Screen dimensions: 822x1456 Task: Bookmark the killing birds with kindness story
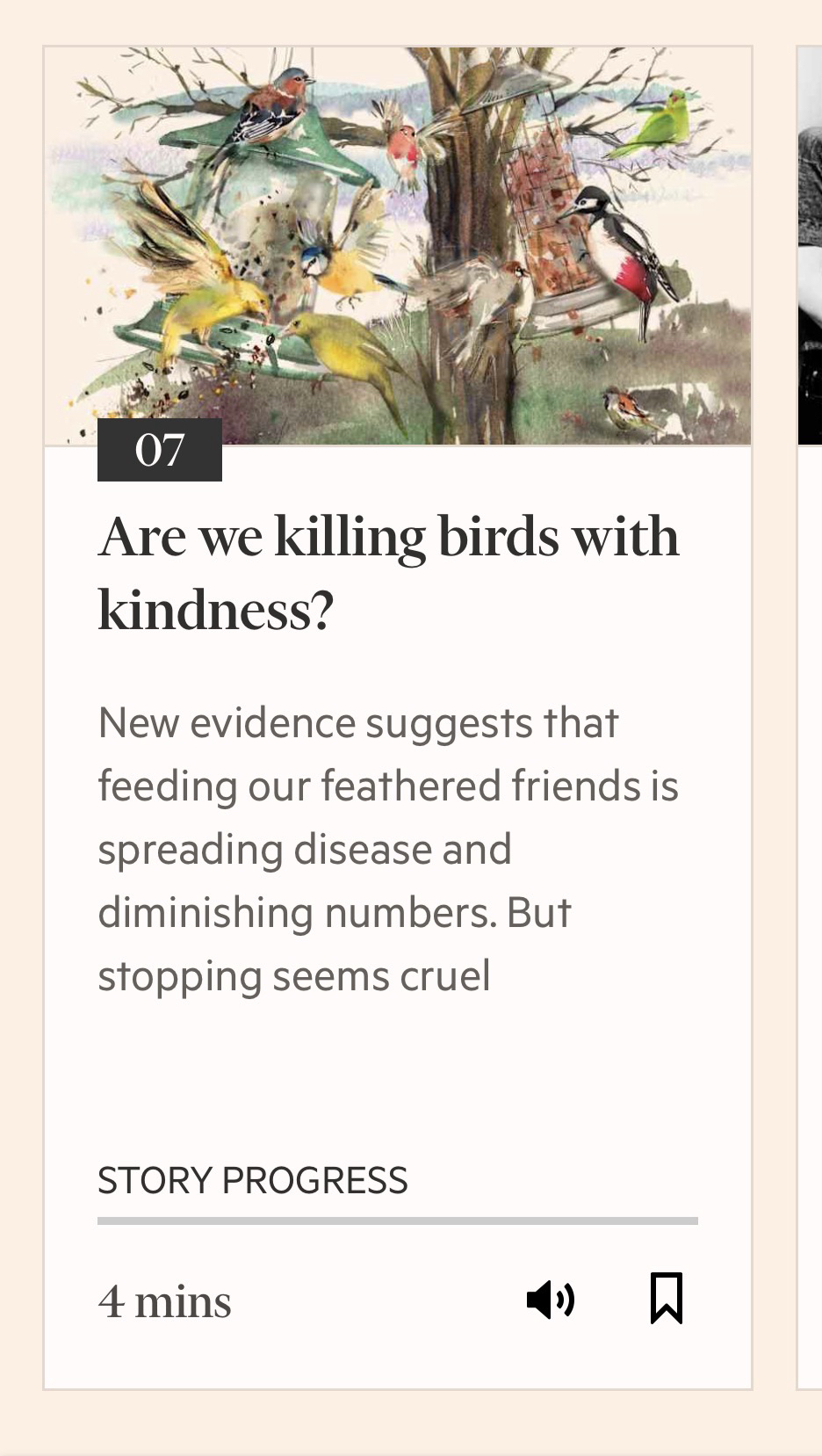point(666,1298)
